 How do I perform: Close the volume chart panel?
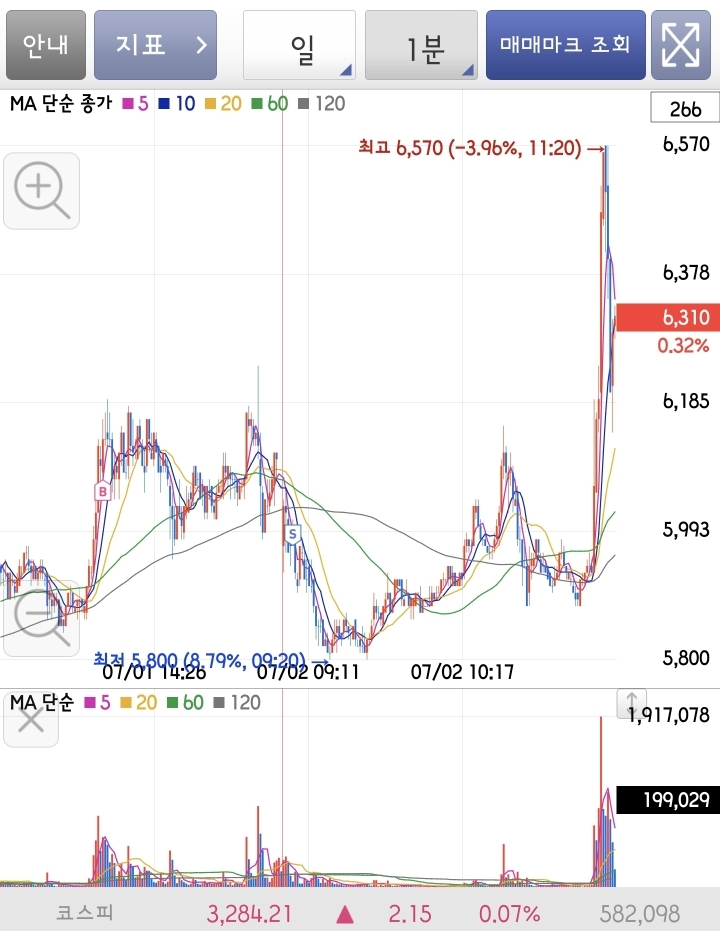pos(31,721)
